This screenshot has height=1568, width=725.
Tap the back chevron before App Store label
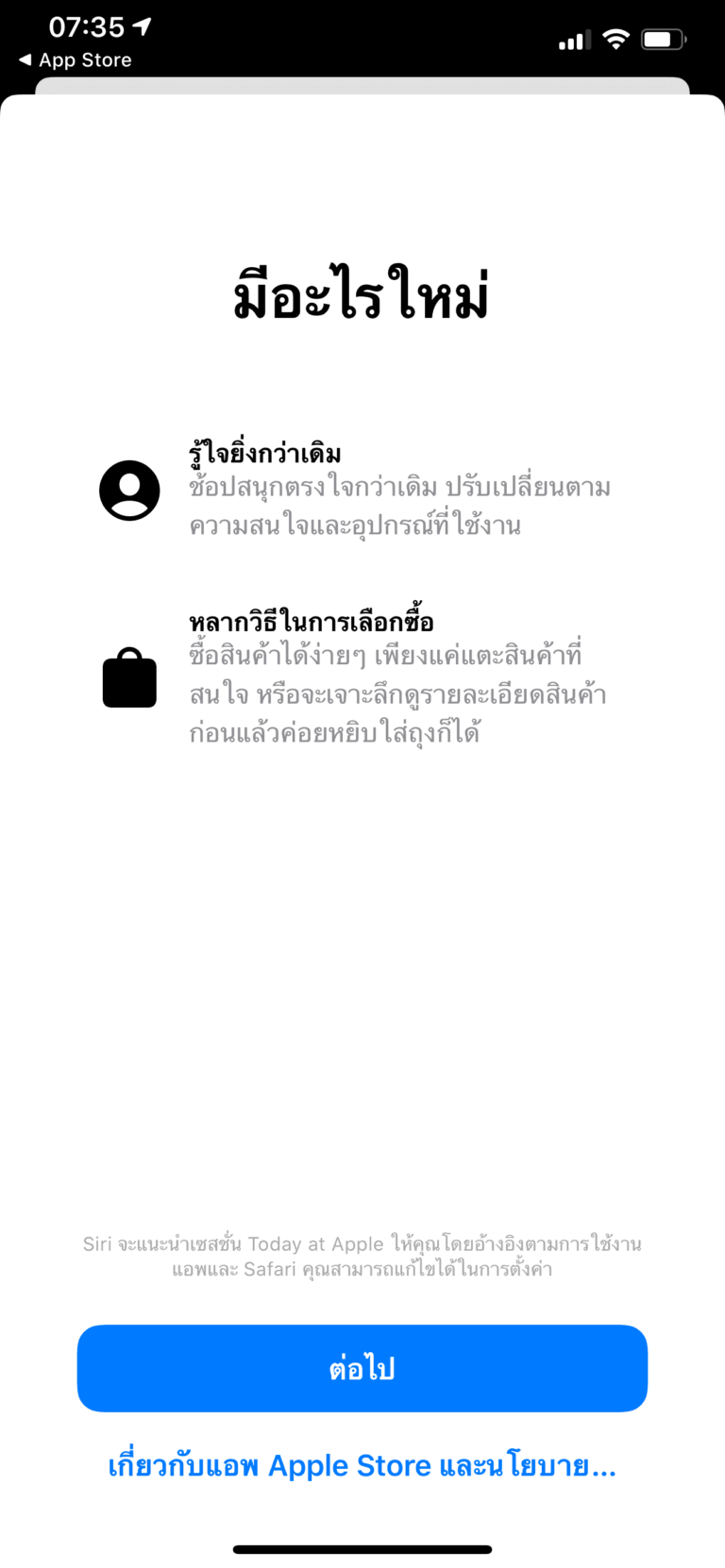[21, 59]
